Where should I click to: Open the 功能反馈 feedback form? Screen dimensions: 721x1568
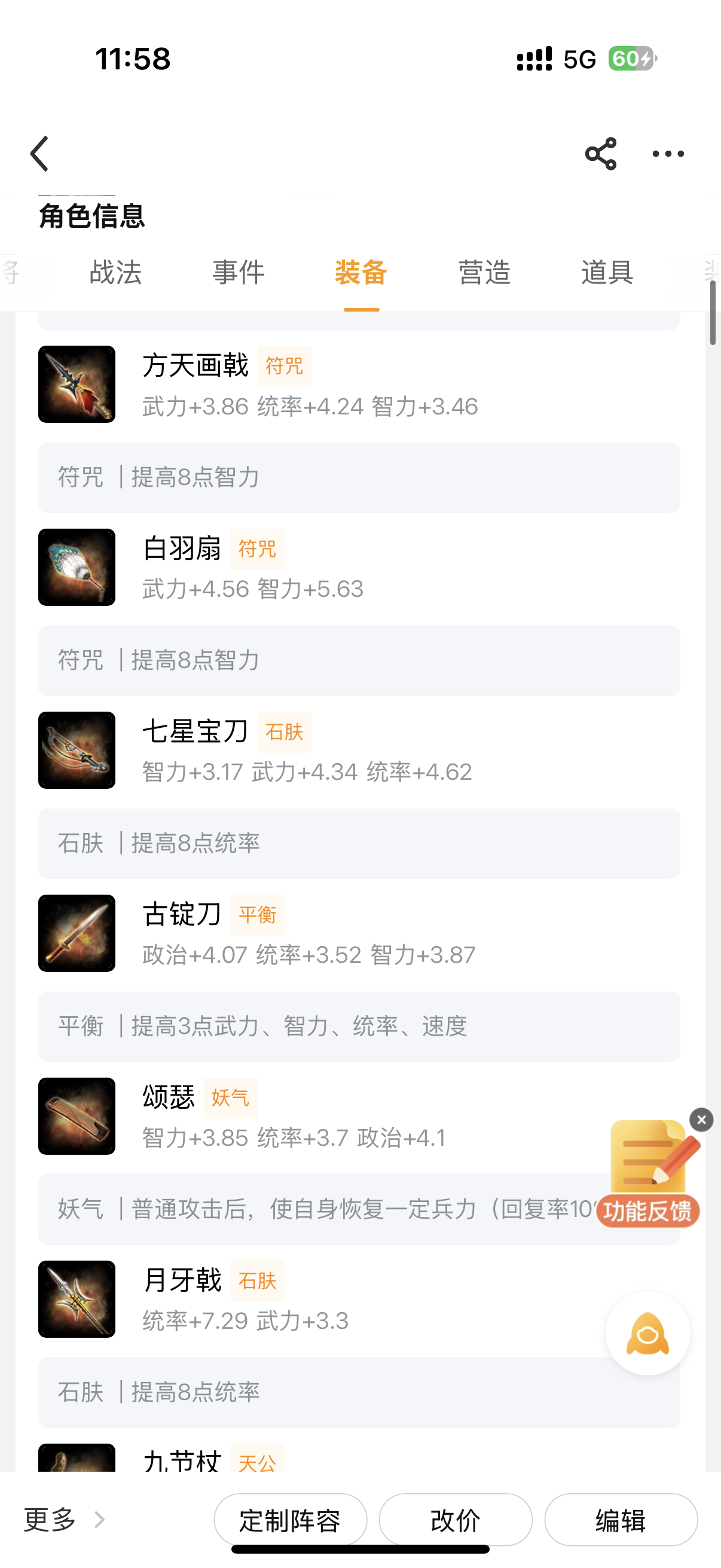[649, 1175]
